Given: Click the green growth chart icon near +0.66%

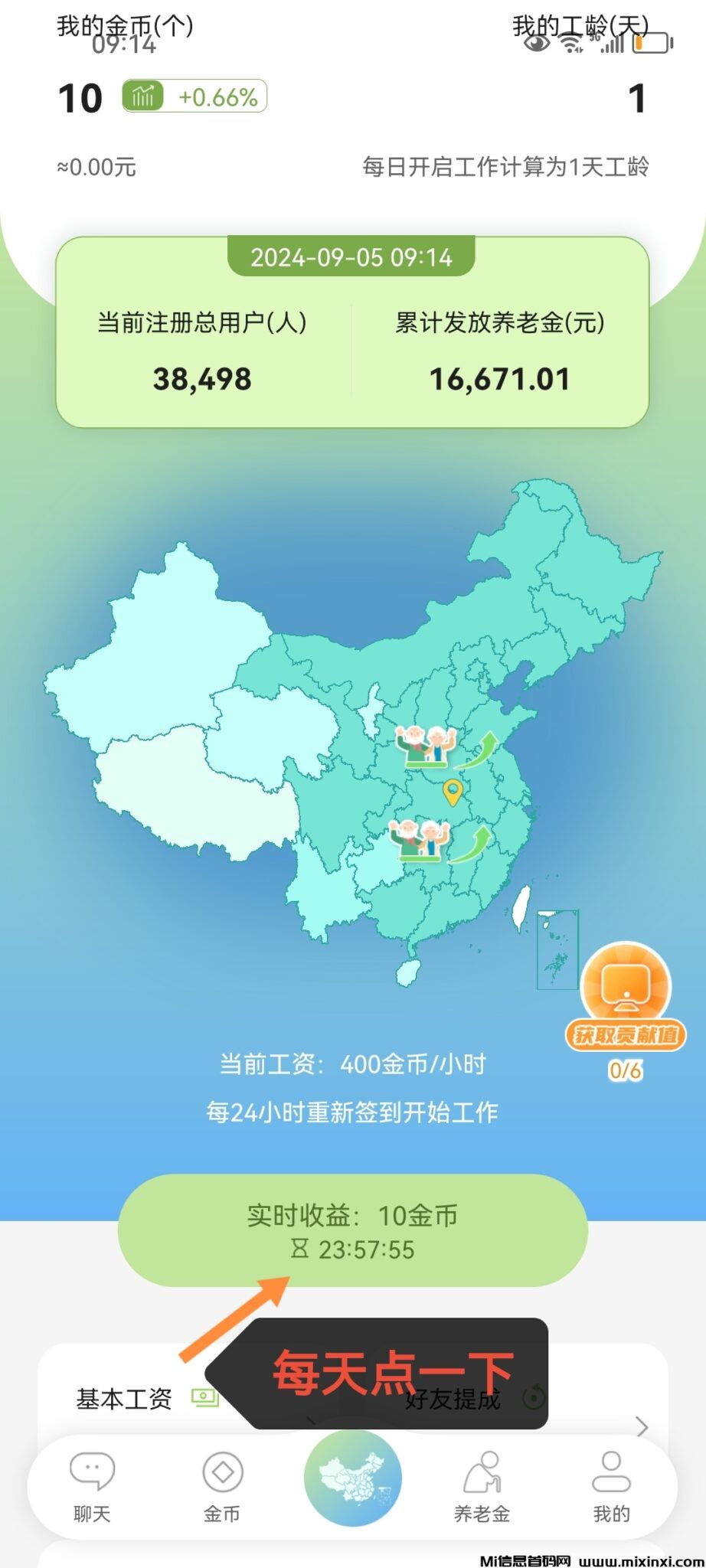Looking at the screenshot, I should pyautogui.click(x=142, y=96).
